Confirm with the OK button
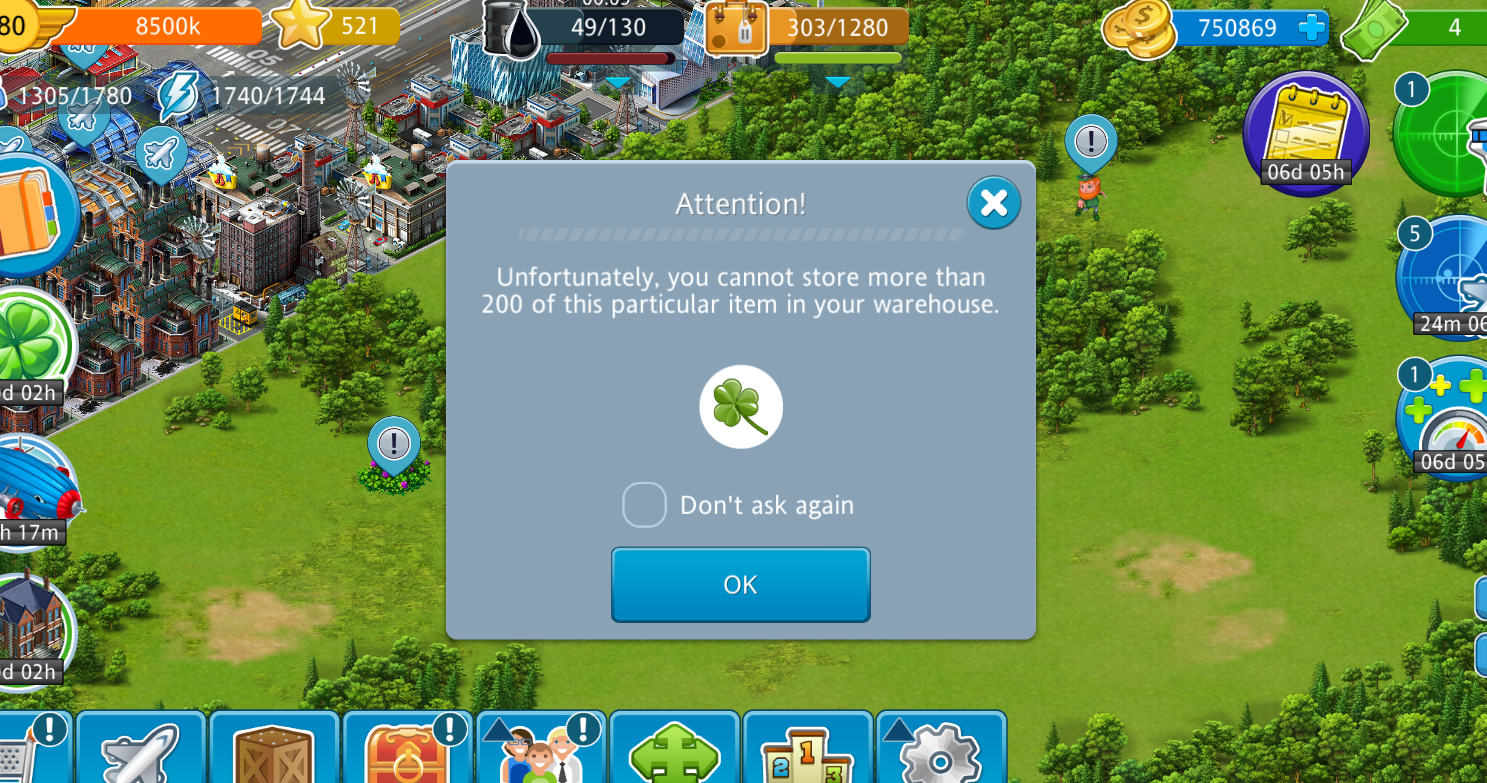 pos(740,584)
